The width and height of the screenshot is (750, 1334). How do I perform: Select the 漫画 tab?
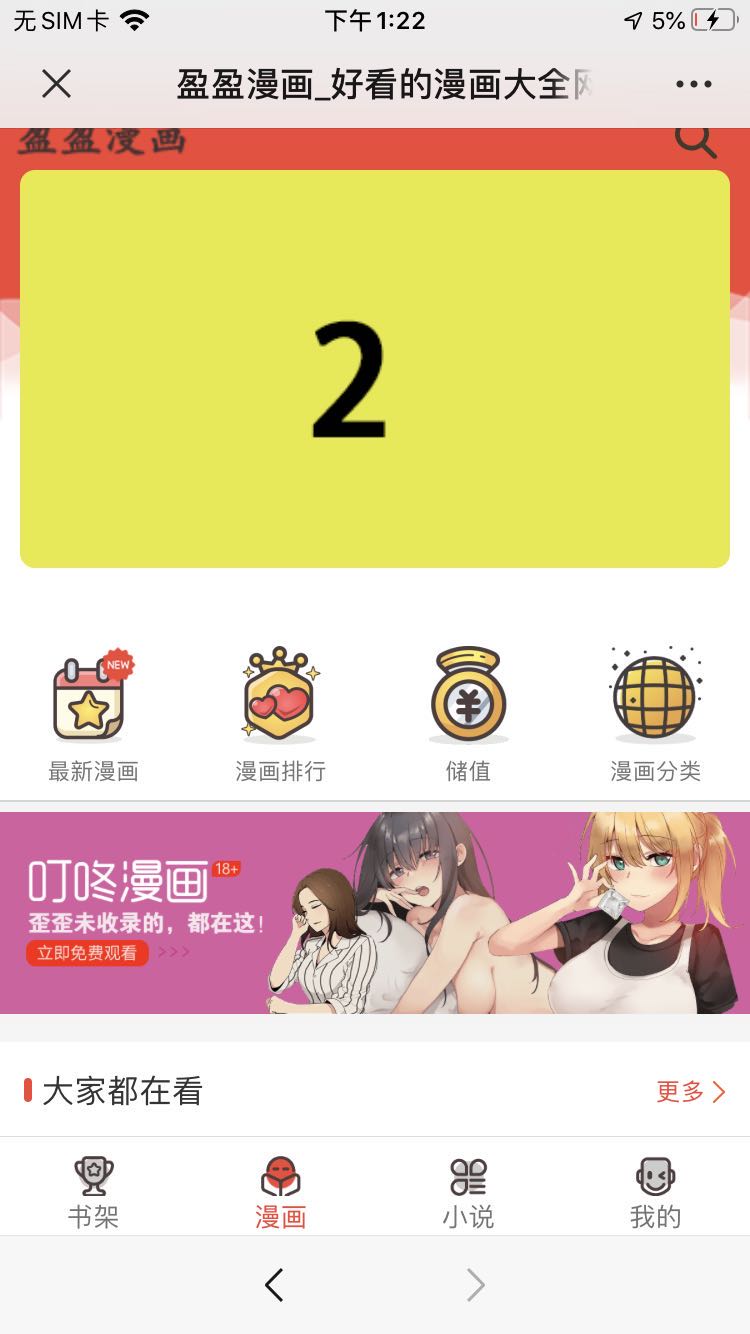tap(280, 1192)
